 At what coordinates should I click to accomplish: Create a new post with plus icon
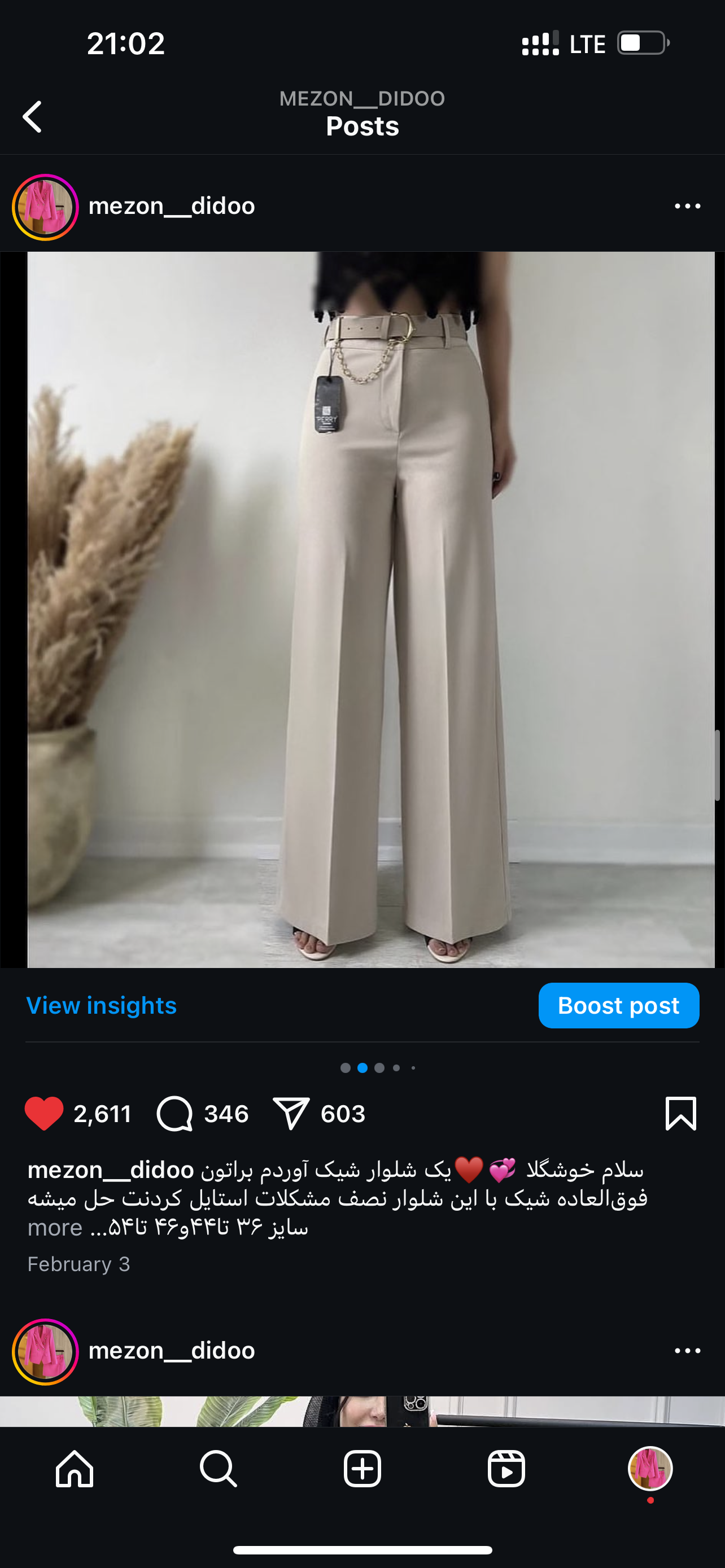point(362,1469)
